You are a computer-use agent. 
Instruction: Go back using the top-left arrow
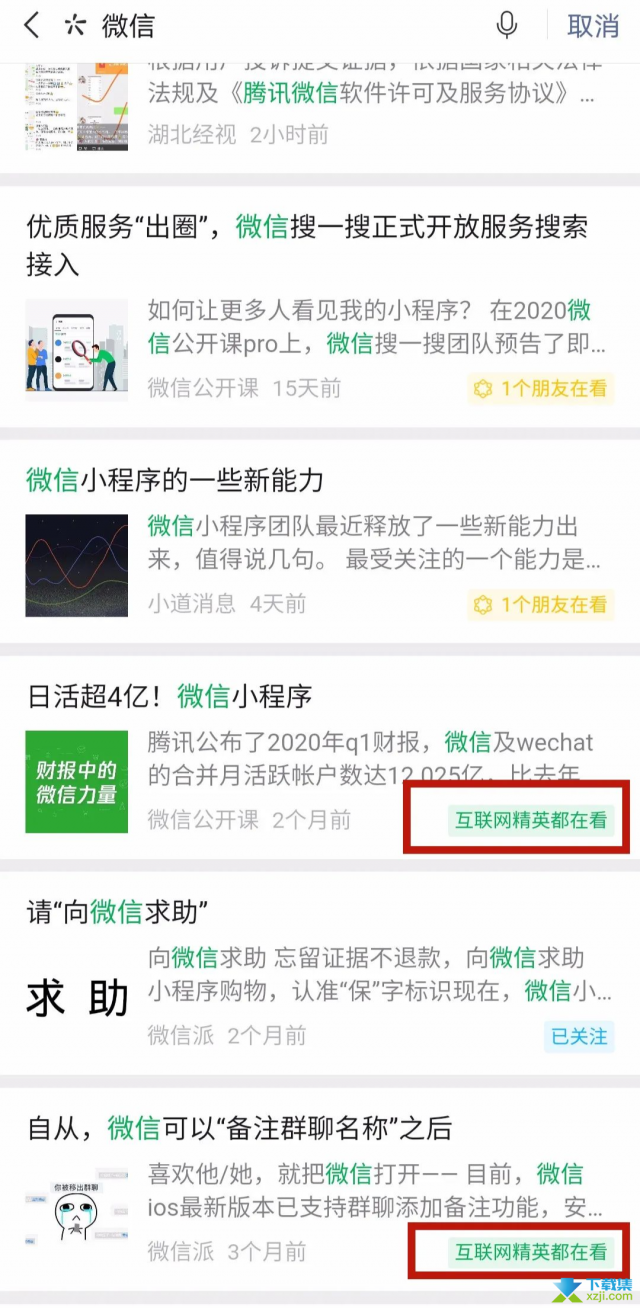point(32,26)
